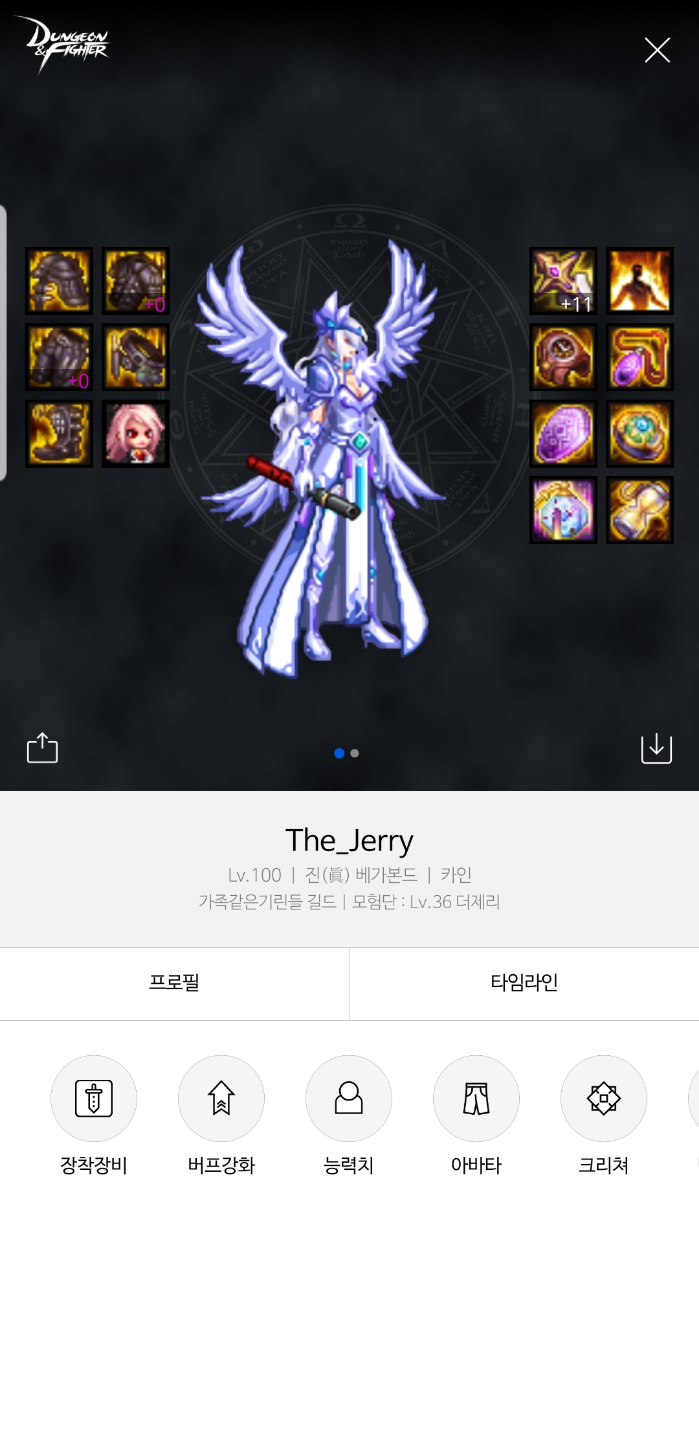Download the character image
The image size is (699, 1438).
click(656, 748)
